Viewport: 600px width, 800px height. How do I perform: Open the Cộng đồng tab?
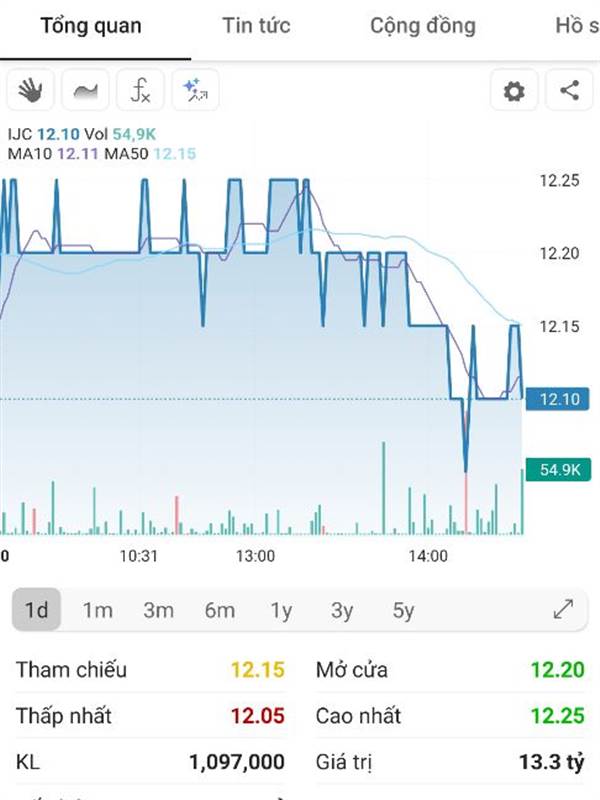click(x=422, y=27)
